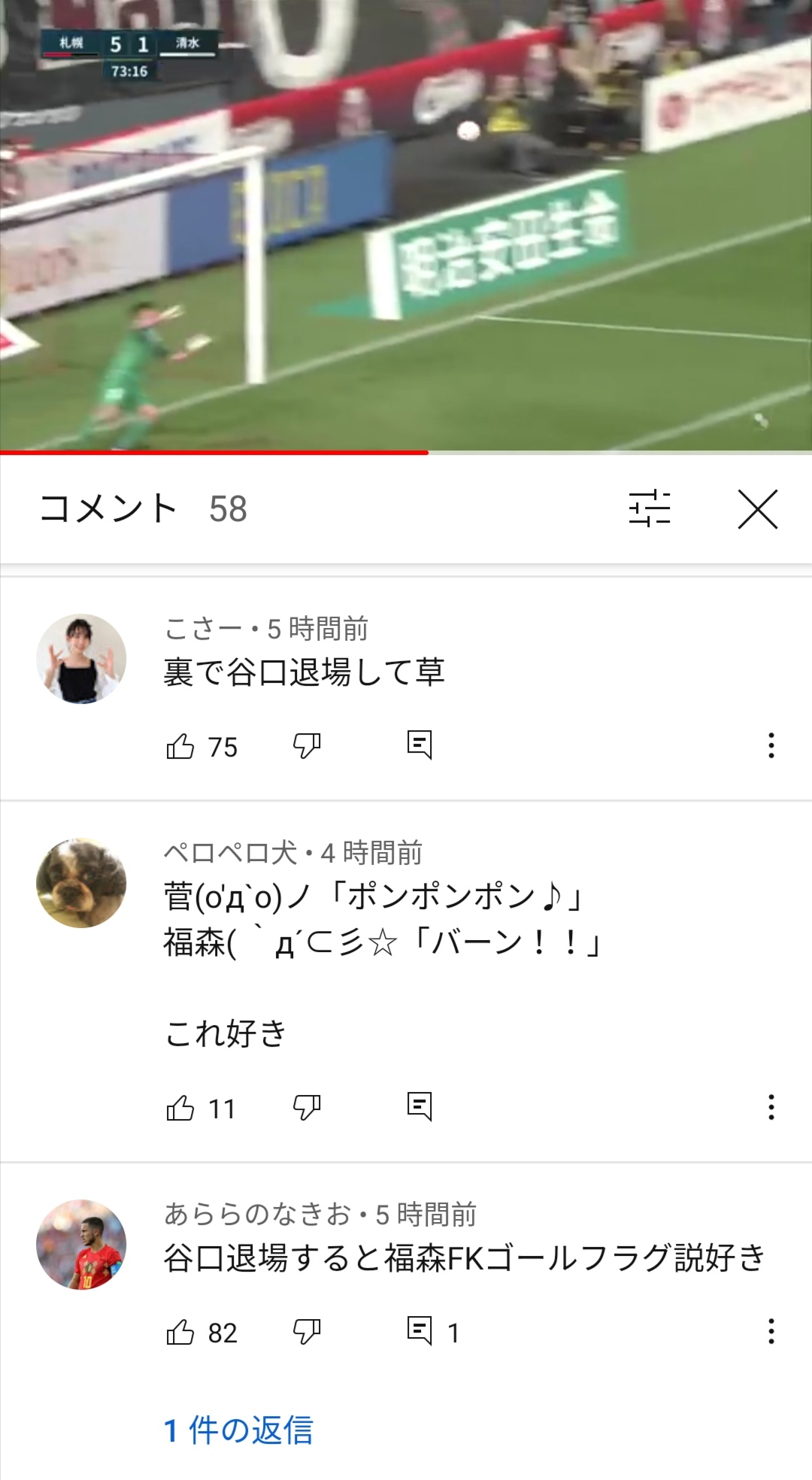Open the comment sort and filter options
Screen dimensions: 812x1480
[x=650, y=508]
